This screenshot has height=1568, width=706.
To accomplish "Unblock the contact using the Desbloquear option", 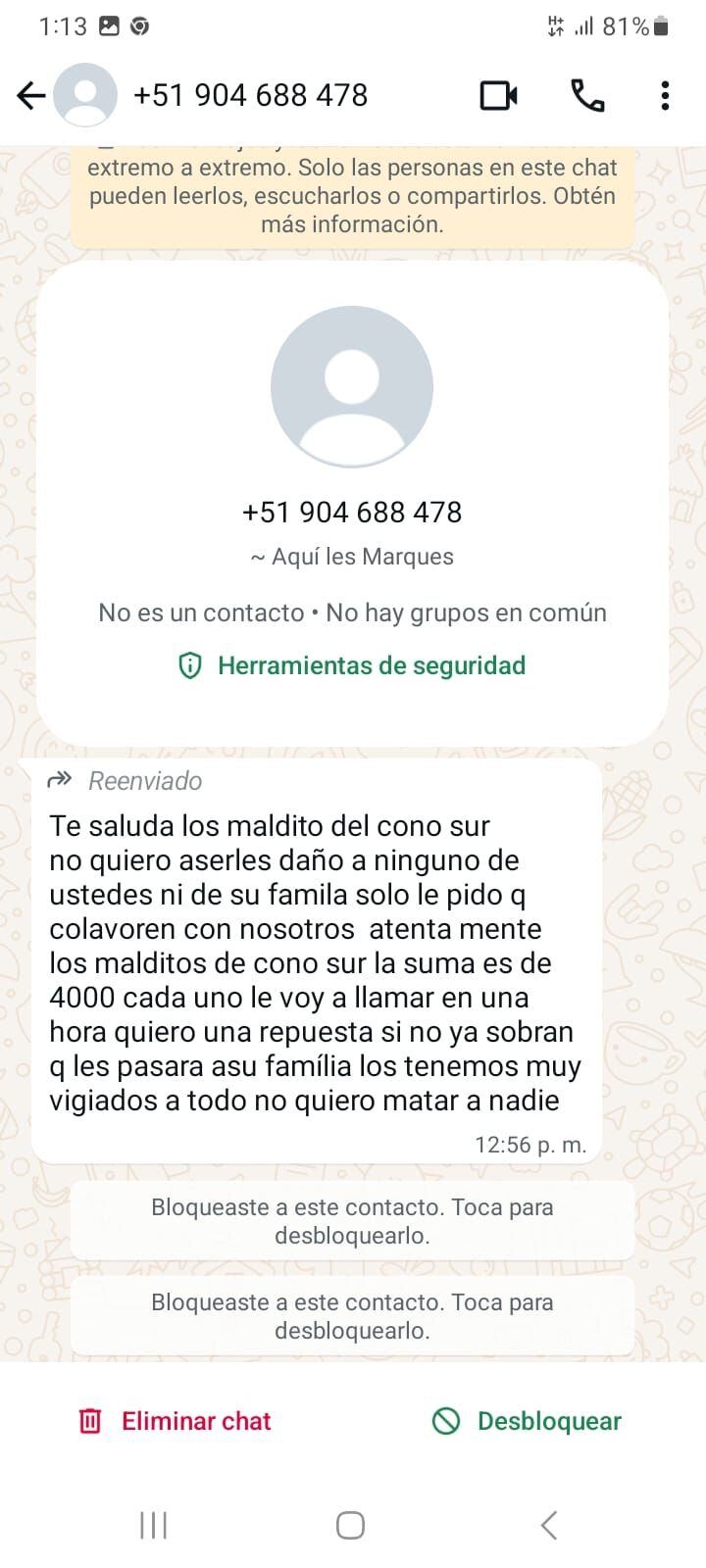I will tap(549, 1420).
